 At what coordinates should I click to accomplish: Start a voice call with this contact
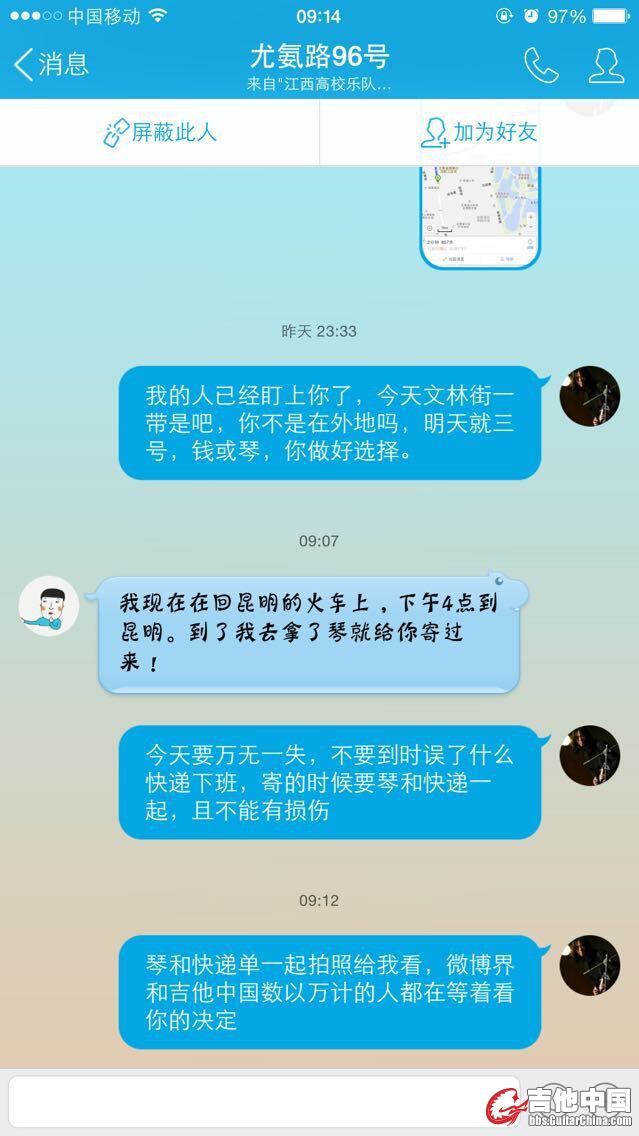(541, 65)
